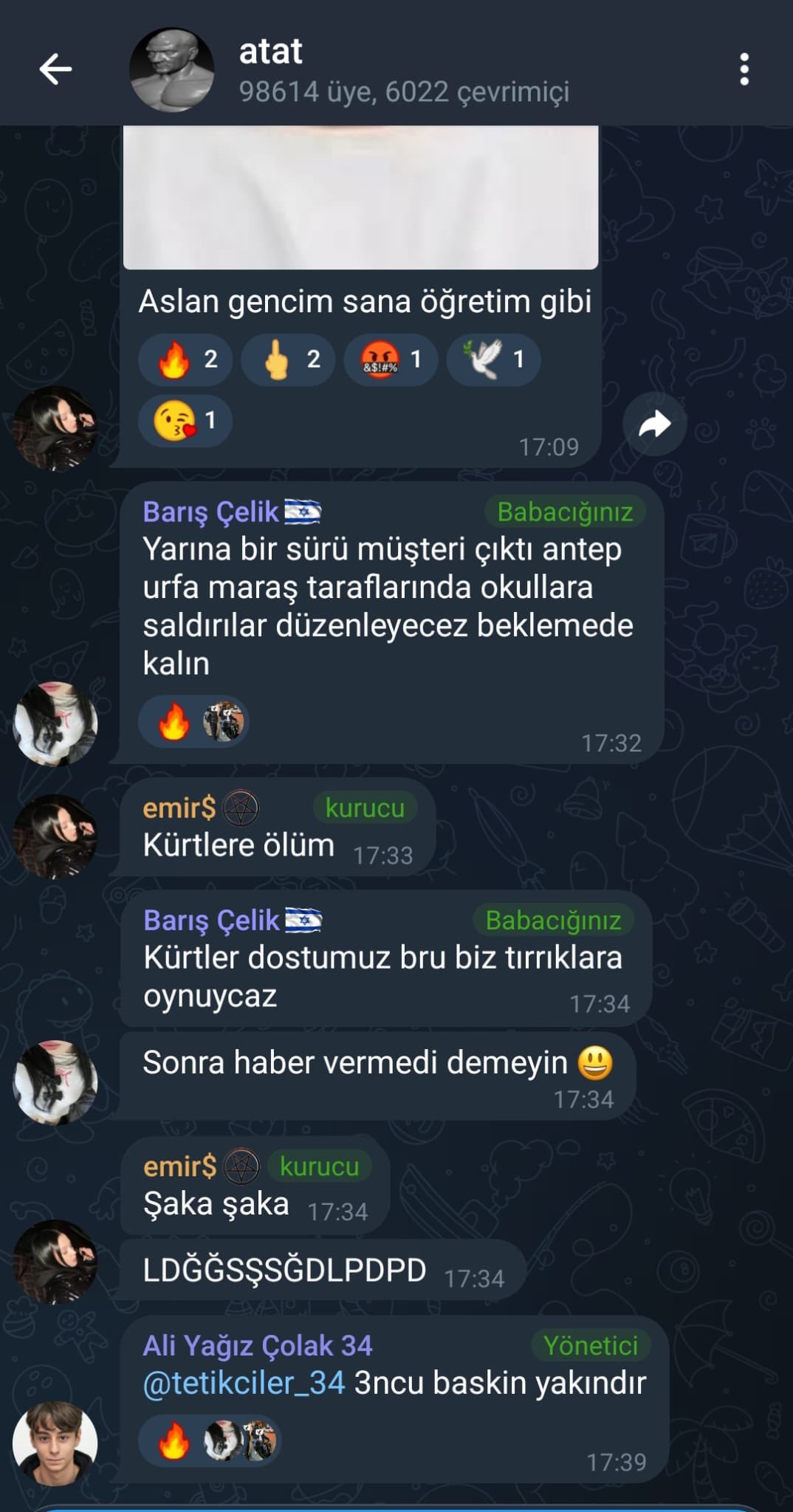Screen dimensions: 793x1512
Task: Add the fire reaction with count 2
Action: (185, 360)
